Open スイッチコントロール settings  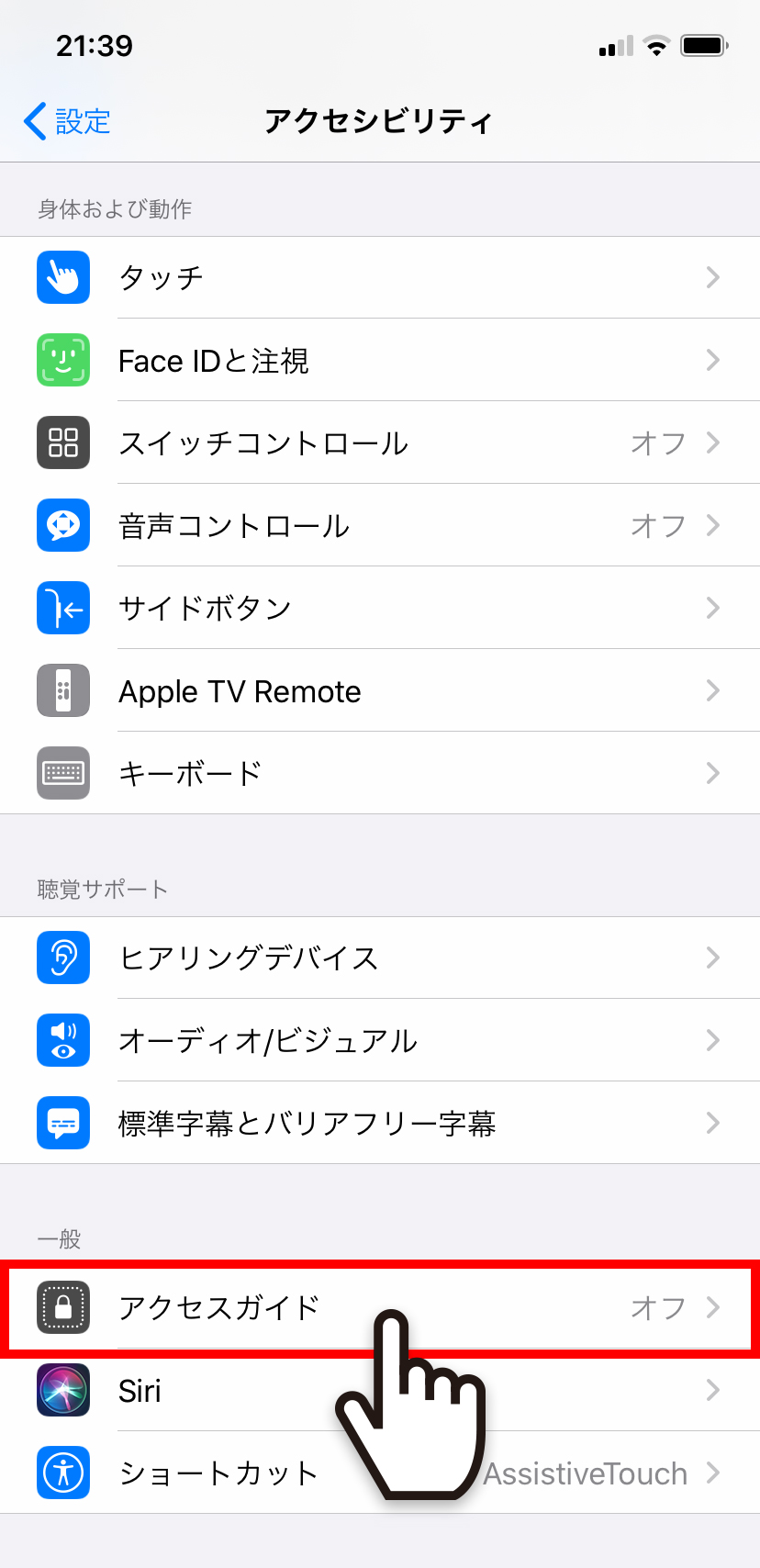pos(380,442)
